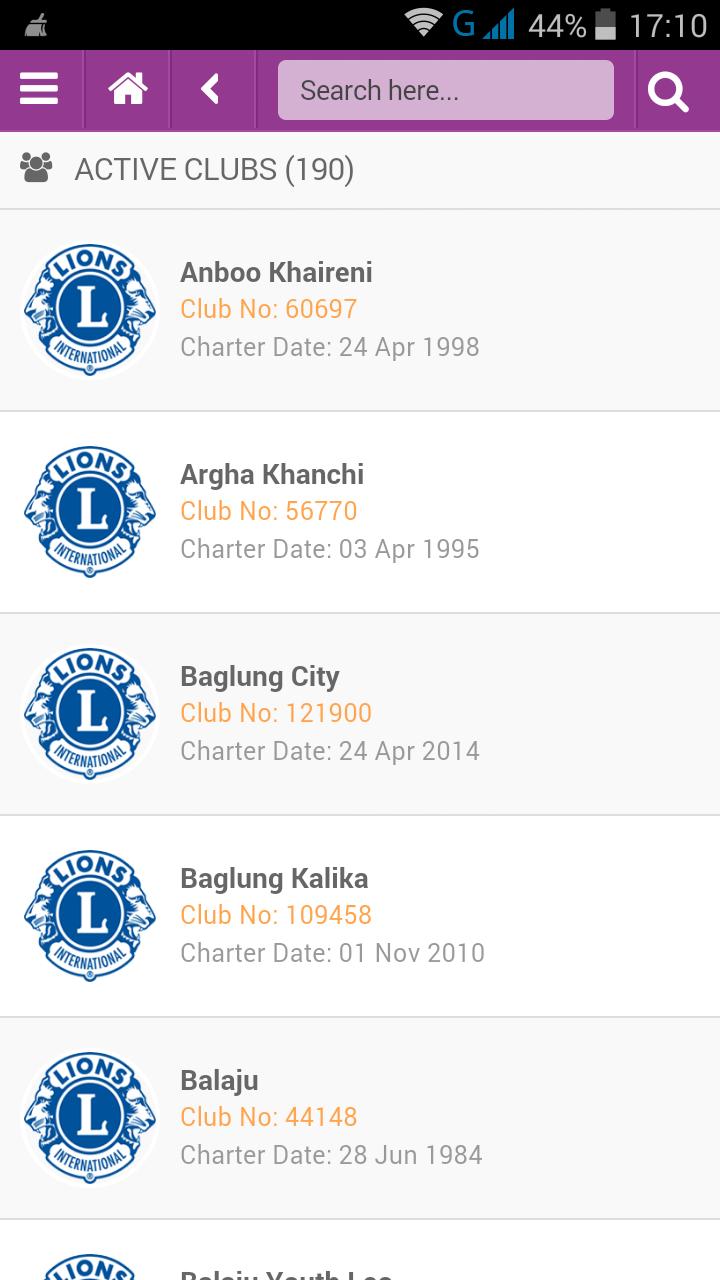Open the hamburger menu drawer

click(40, 90)
